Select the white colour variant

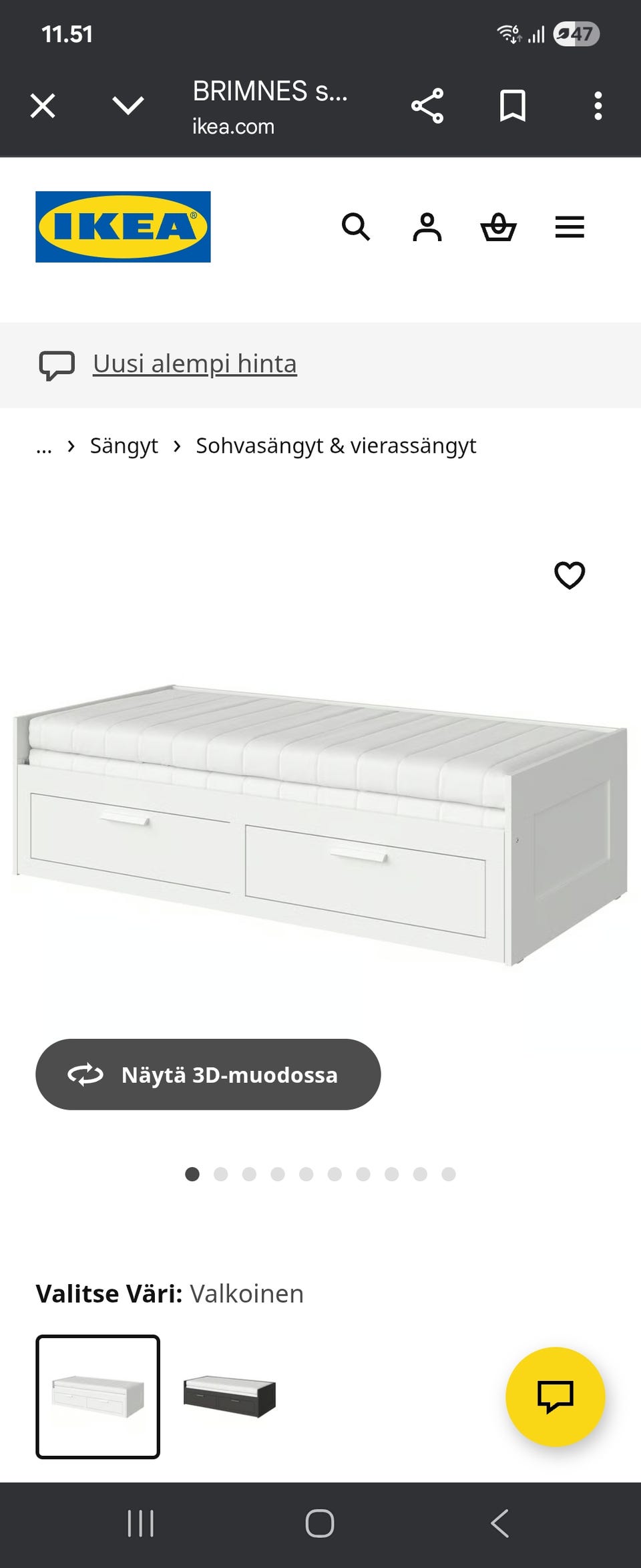pyautogui.click(x=97, y=1397)
